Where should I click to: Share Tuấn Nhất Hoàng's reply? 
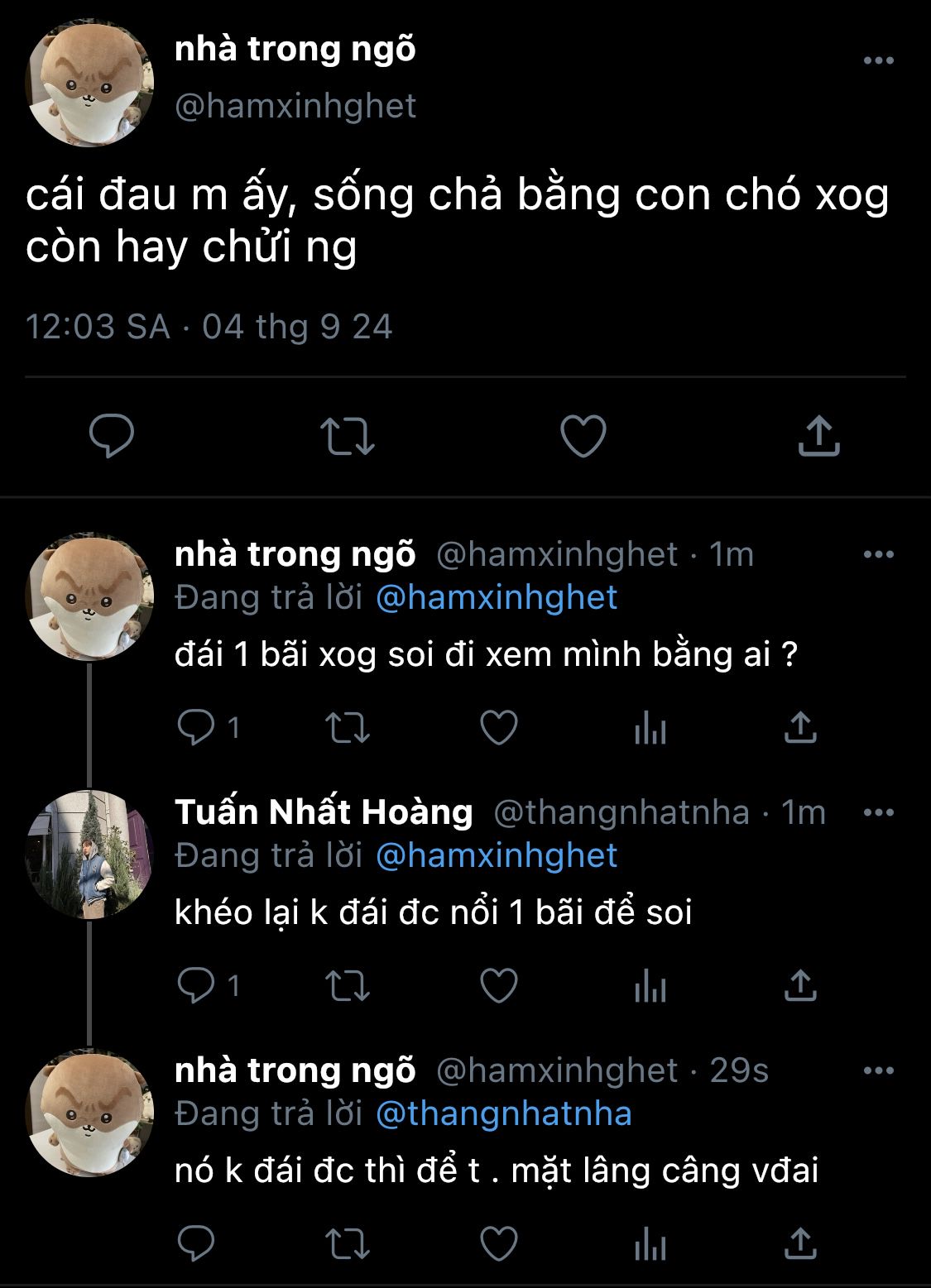[800, 985]
